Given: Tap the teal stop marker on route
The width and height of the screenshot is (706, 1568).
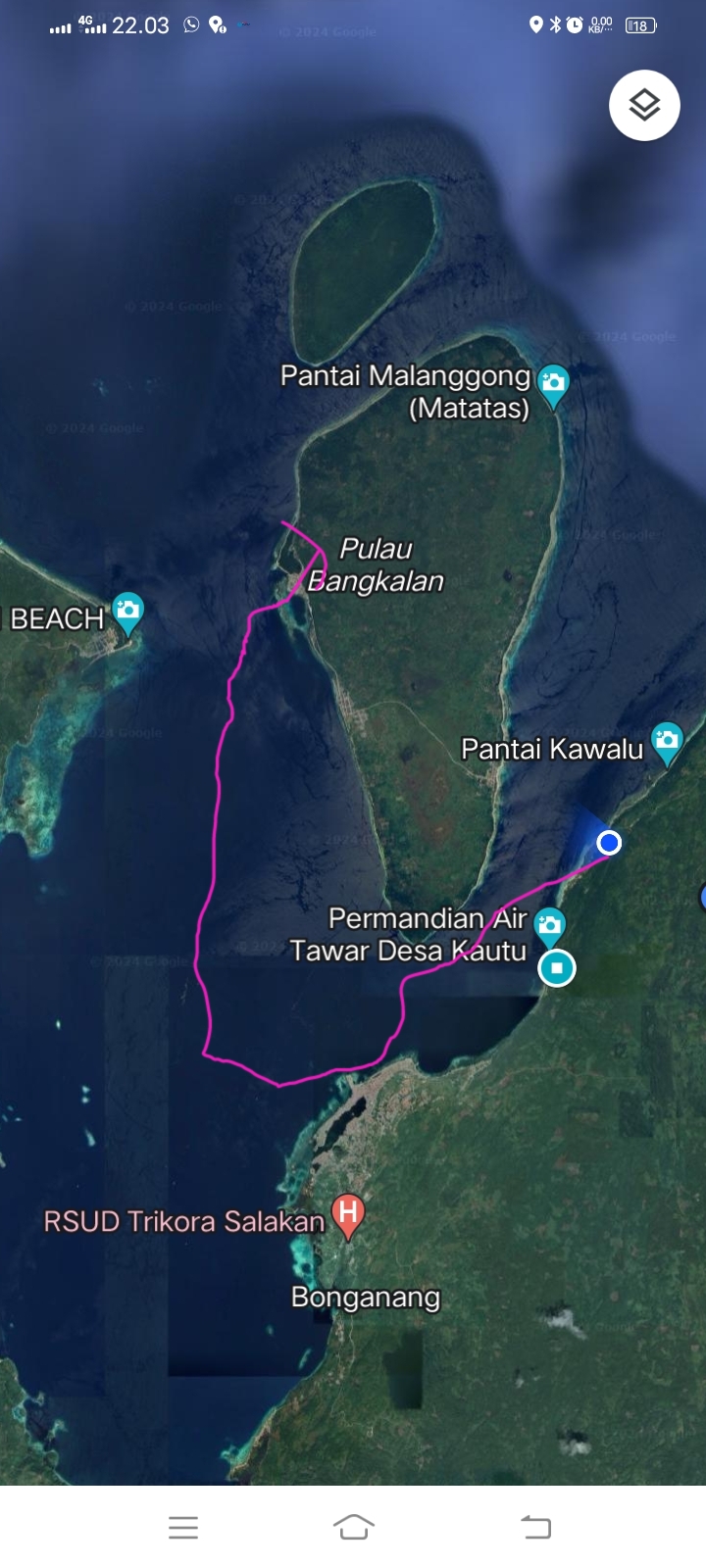Looking at the screenshot, I should (557, 968).
